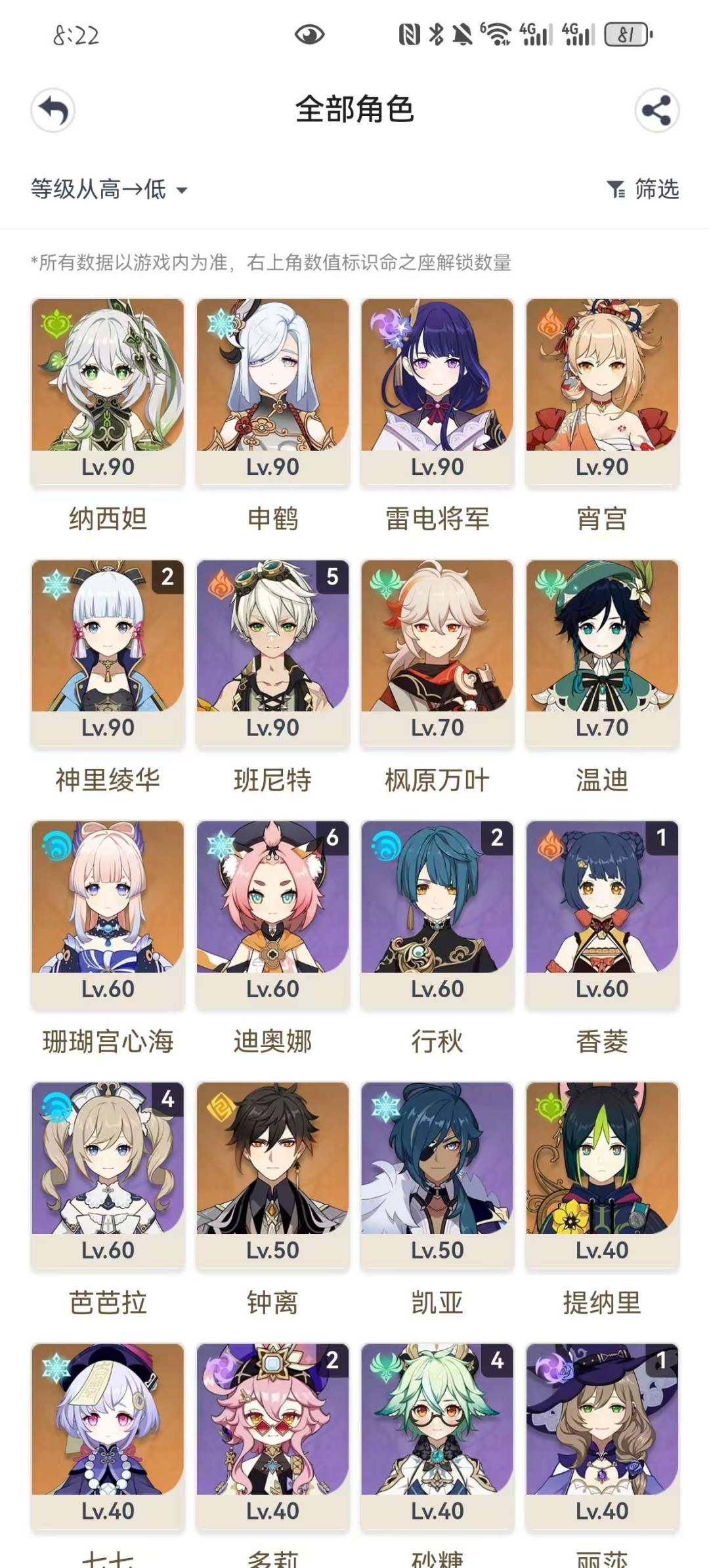
Task: View 行秋 character details
Action: point(437,913)
